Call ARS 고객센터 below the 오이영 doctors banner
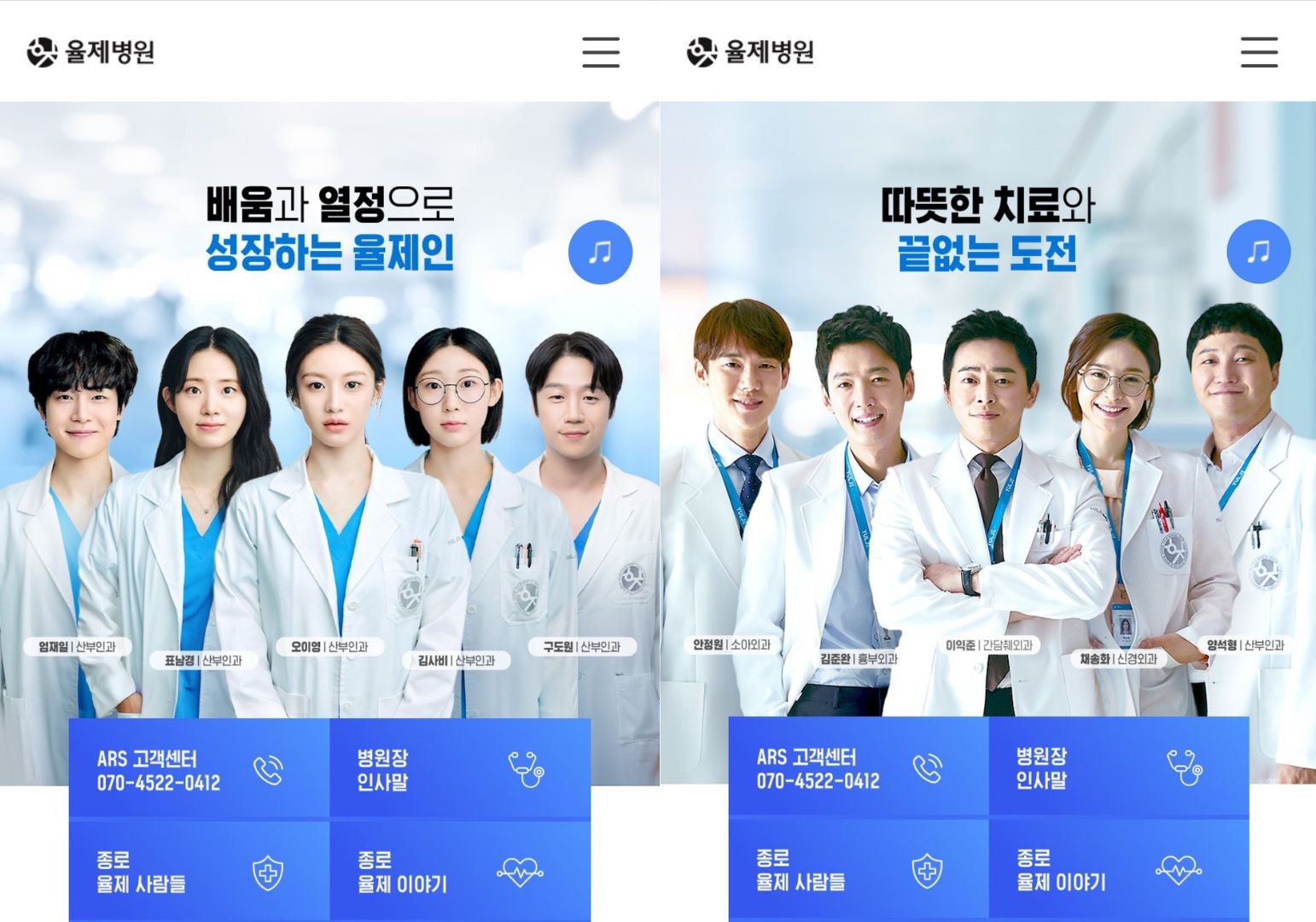 click(199, 769)
